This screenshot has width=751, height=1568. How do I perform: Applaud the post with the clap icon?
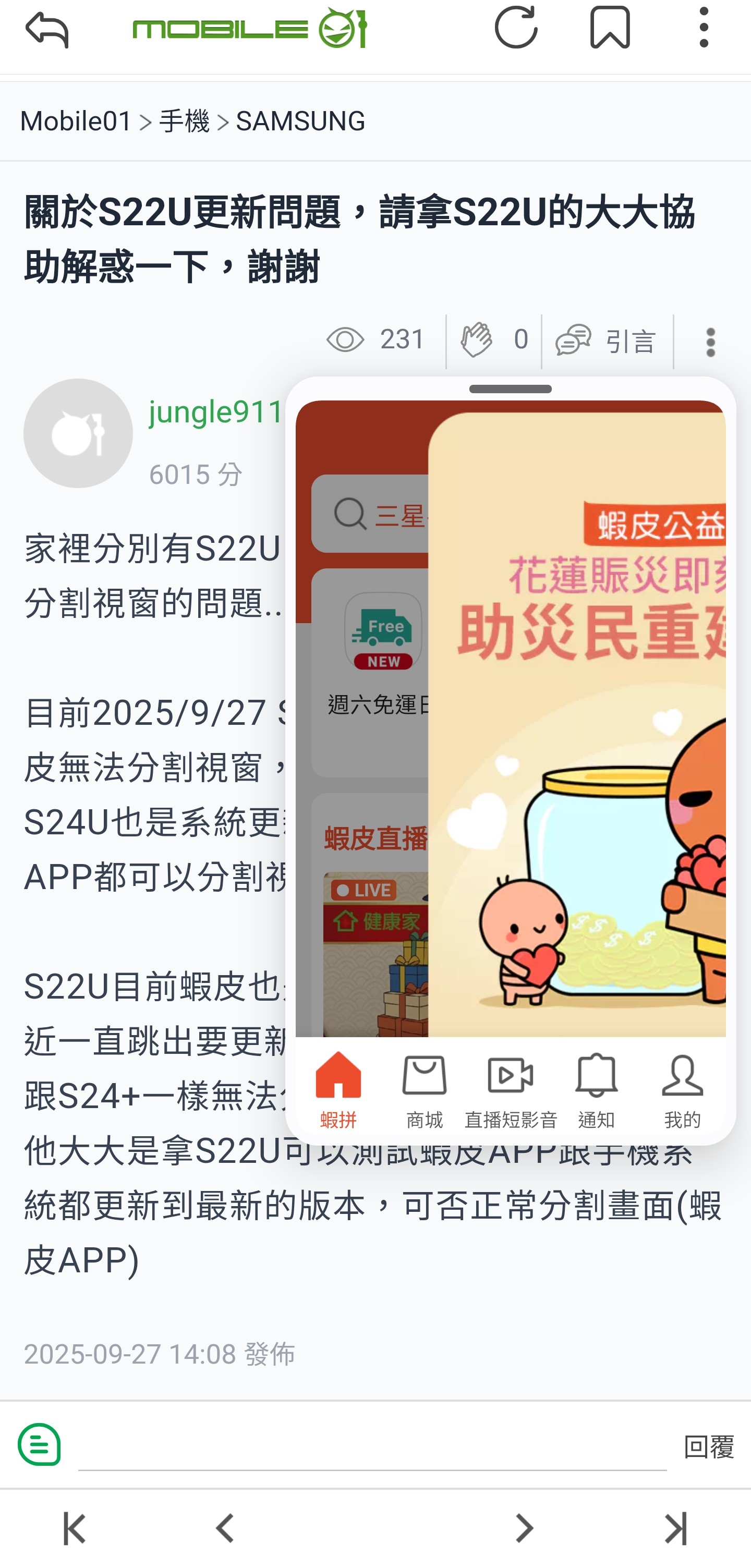(493, 341)
